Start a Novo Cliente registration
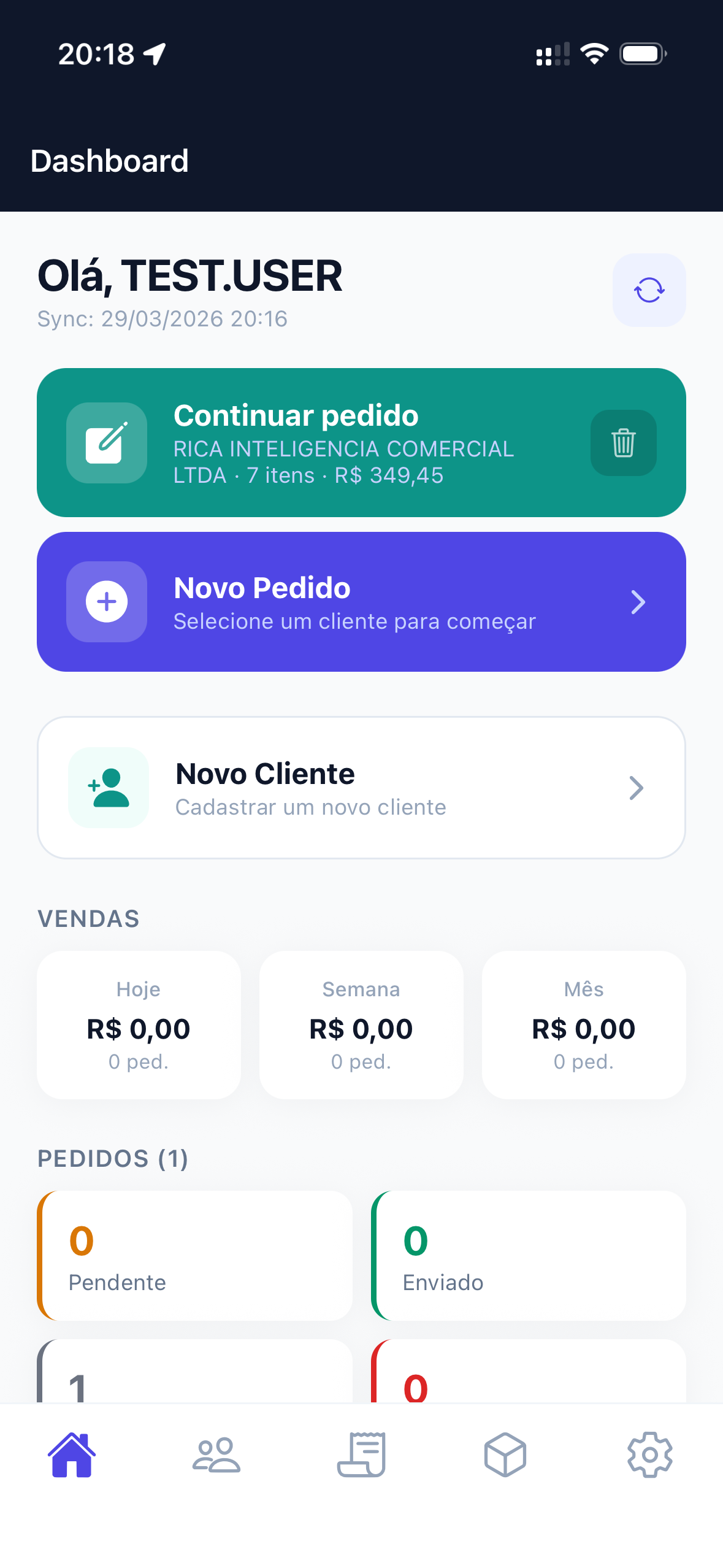723x1568 pixels. coord(362,788)
